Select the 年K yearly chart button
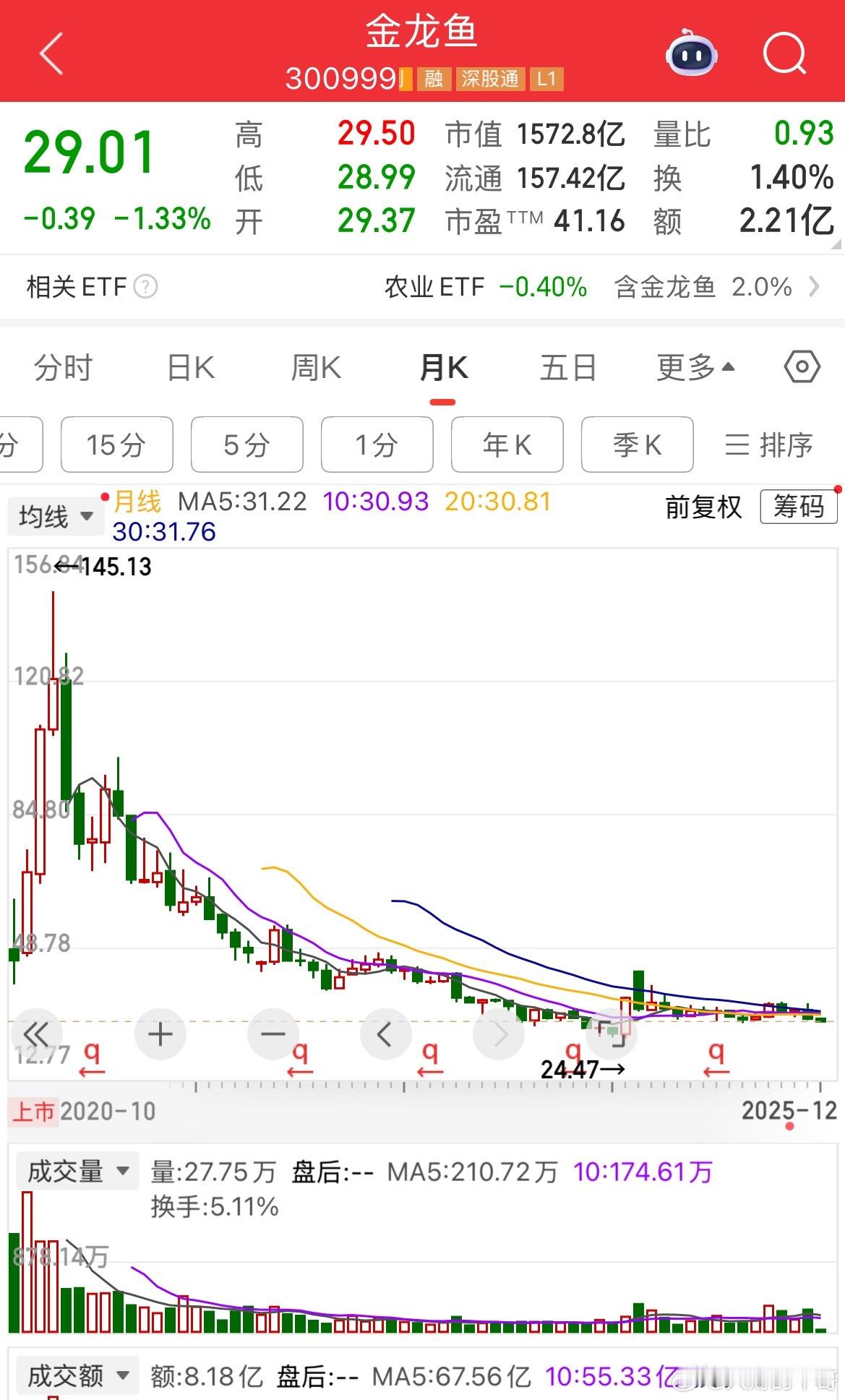The width and height of the screenshot is (845, 1400). tap(507, 445)
